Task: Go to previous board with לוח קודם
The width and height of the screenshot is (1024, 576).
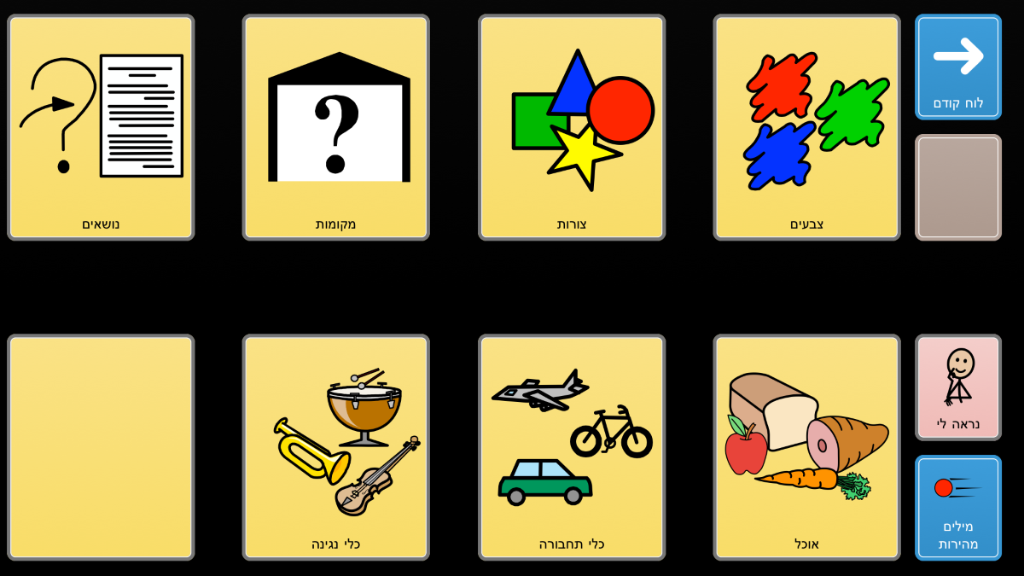Action: coord(958,67)
